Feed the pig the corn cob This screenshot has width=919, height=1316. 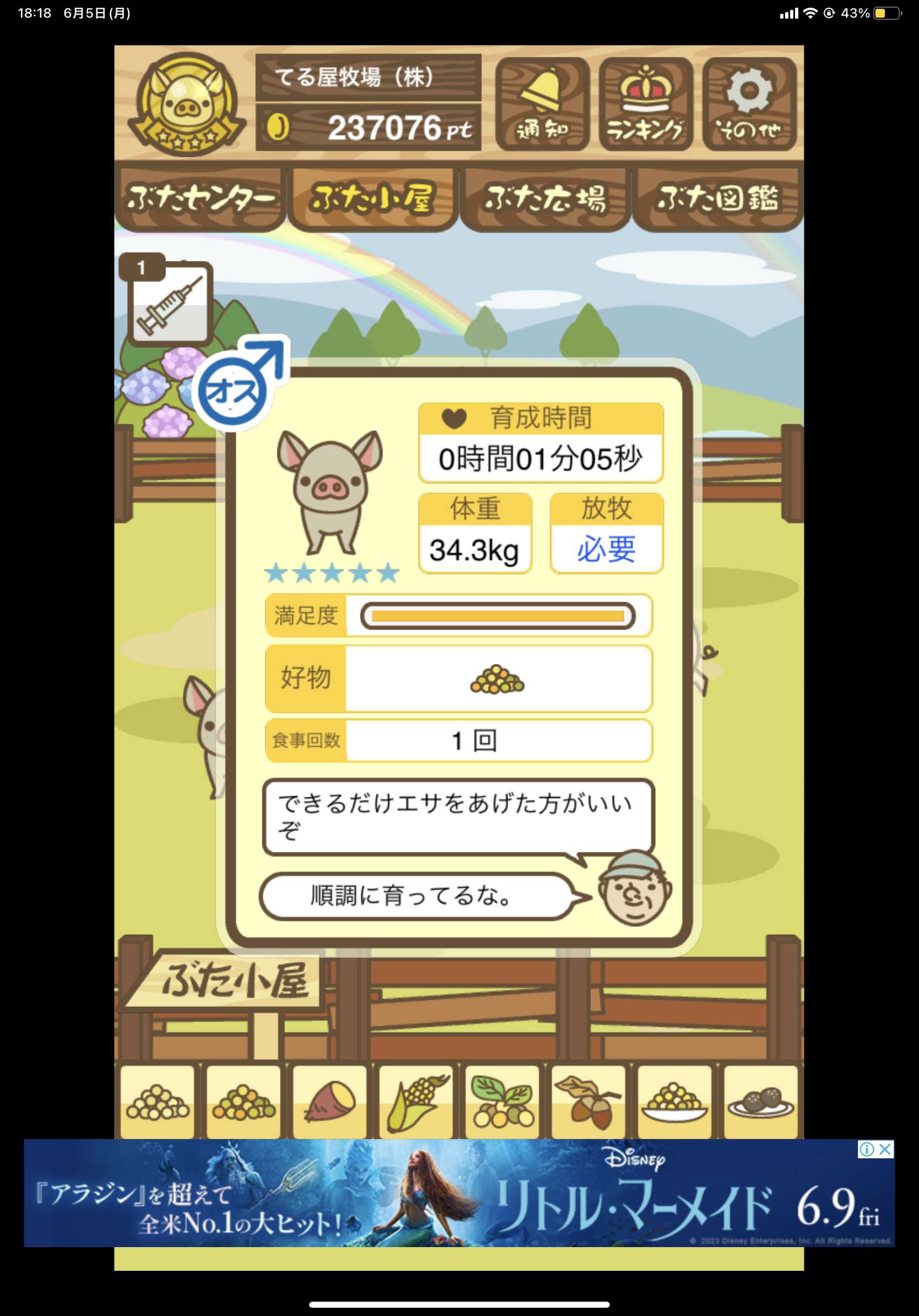point(416,1102)
